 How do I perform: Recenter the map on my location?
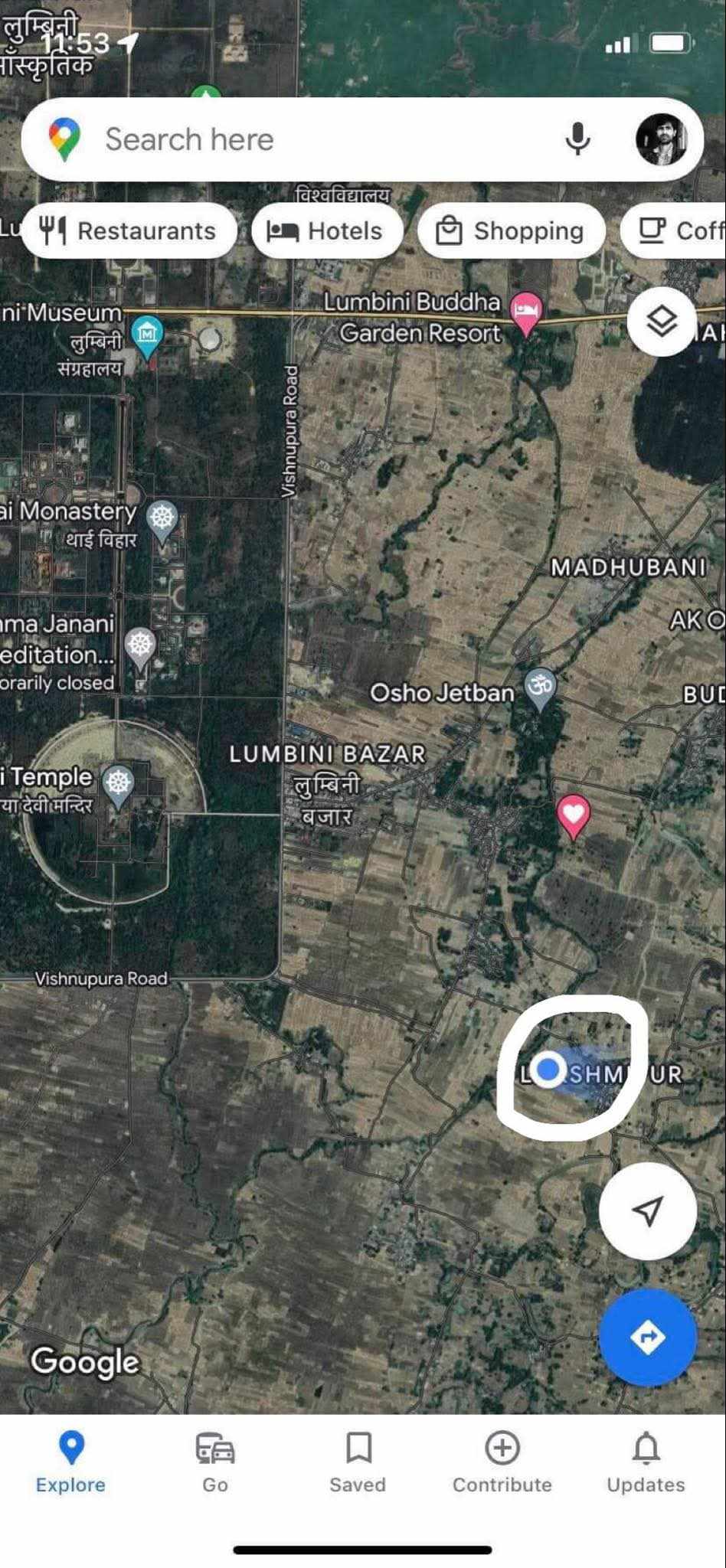click(647, 1210)
